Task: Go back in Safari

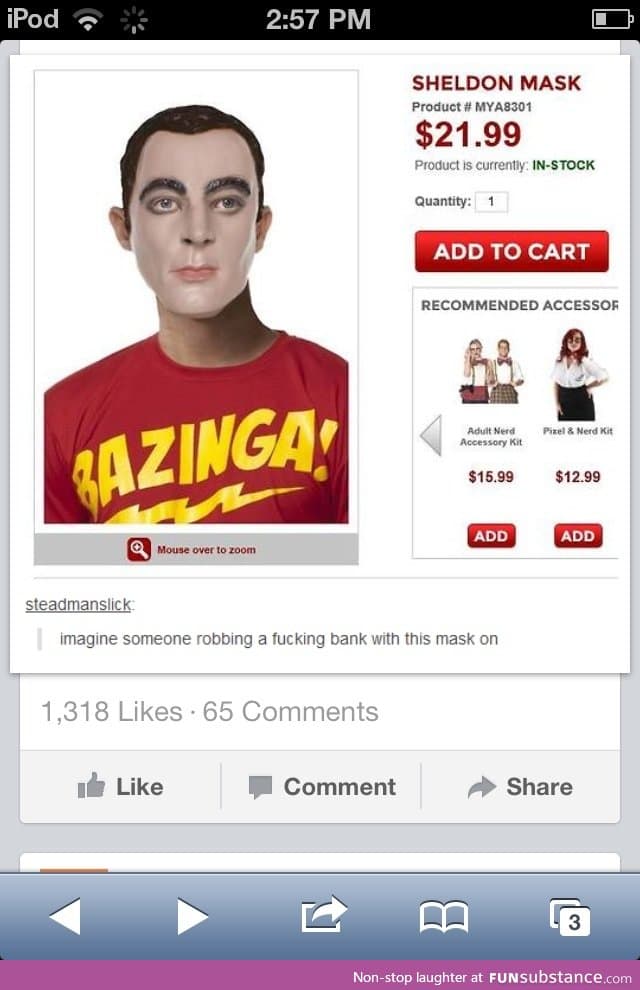Action: pyautogui.click(x=65, y=916)
